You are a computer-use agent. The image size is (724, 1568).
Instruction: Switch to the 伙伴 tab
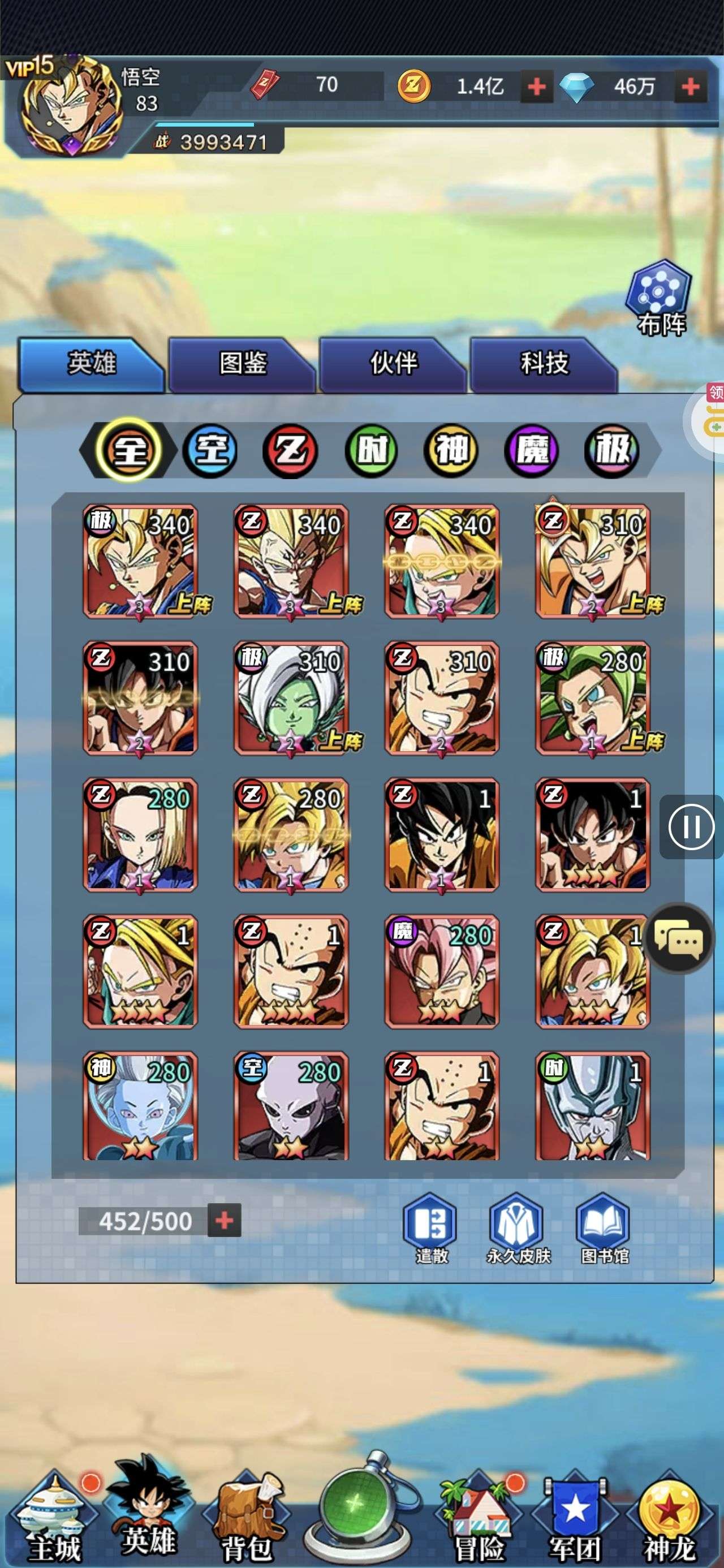pyautogui.click(x=393, y=364)
